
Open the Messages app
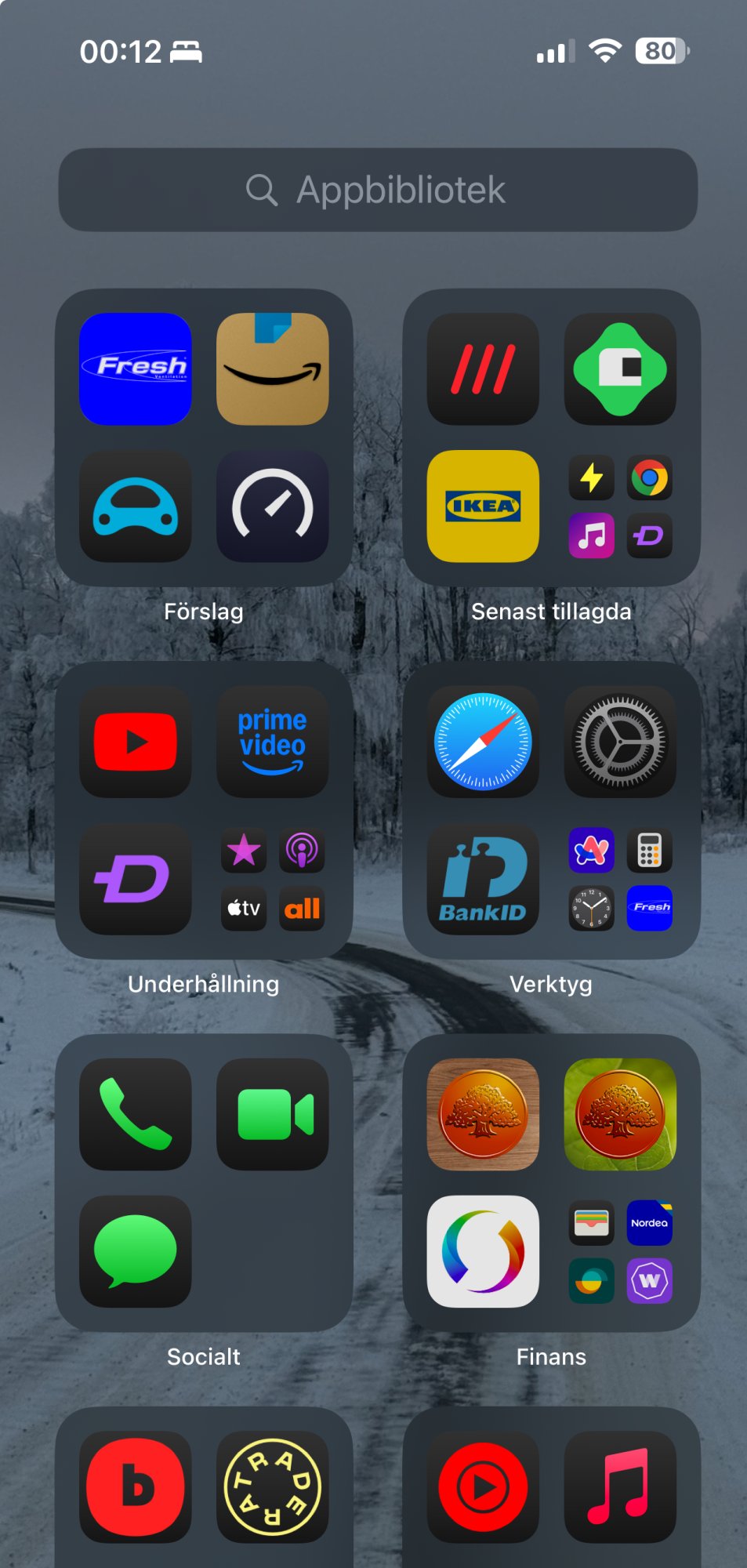(136, 1251)
